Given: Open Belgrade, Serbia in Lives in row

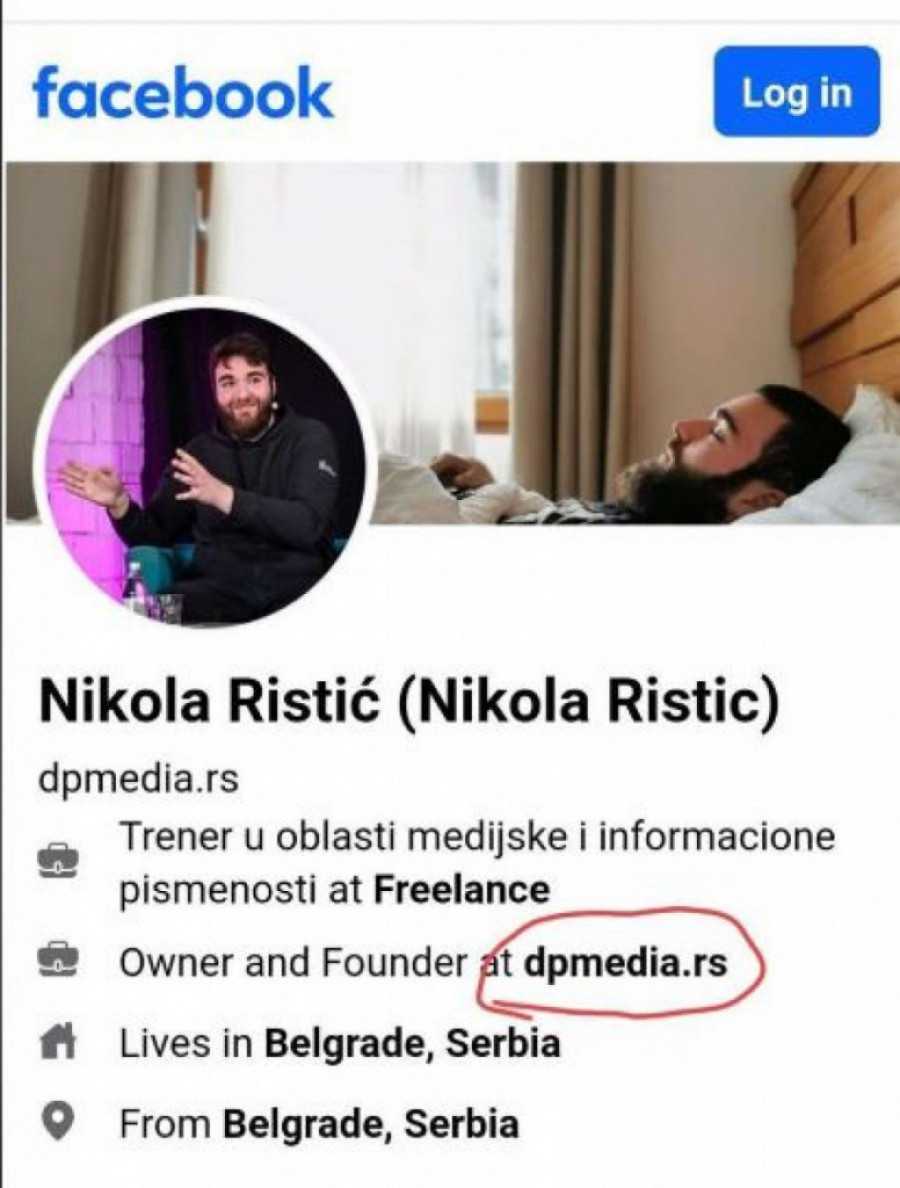Looking at the screenshot, I should 412,1044.
